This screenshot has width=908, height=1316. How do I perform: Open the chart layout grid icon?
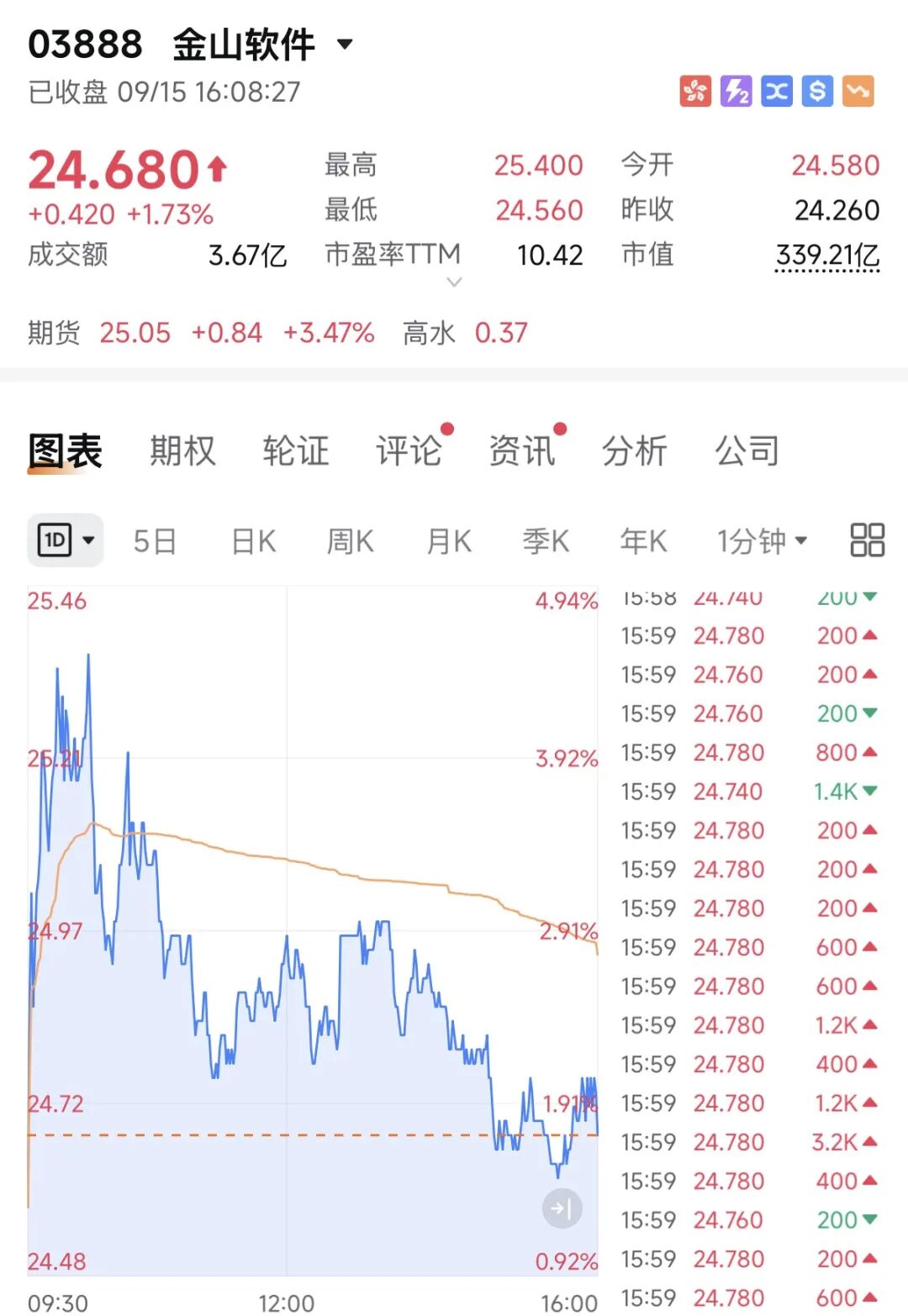coord(867,540)
